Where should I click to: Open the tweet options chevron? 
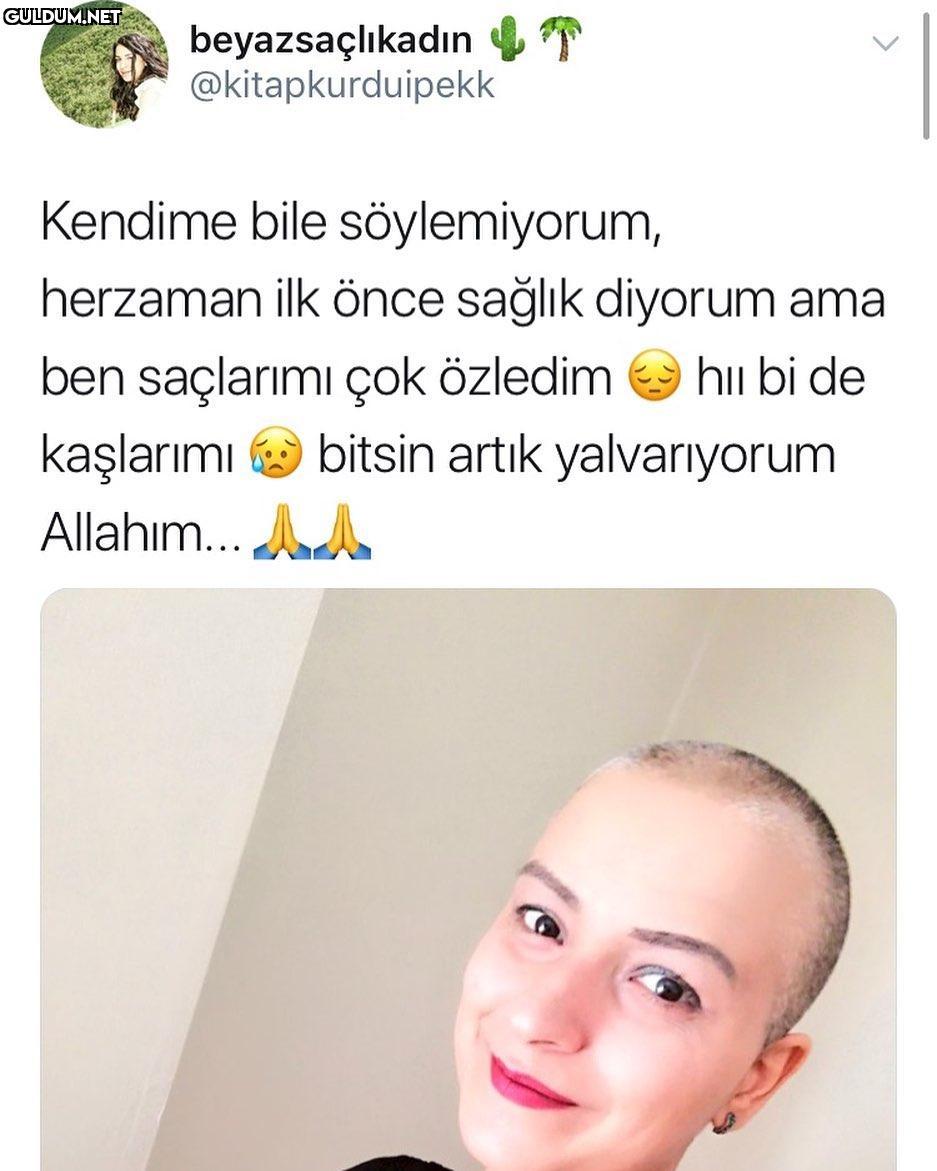pyautogui.click(x=885, y=43)
